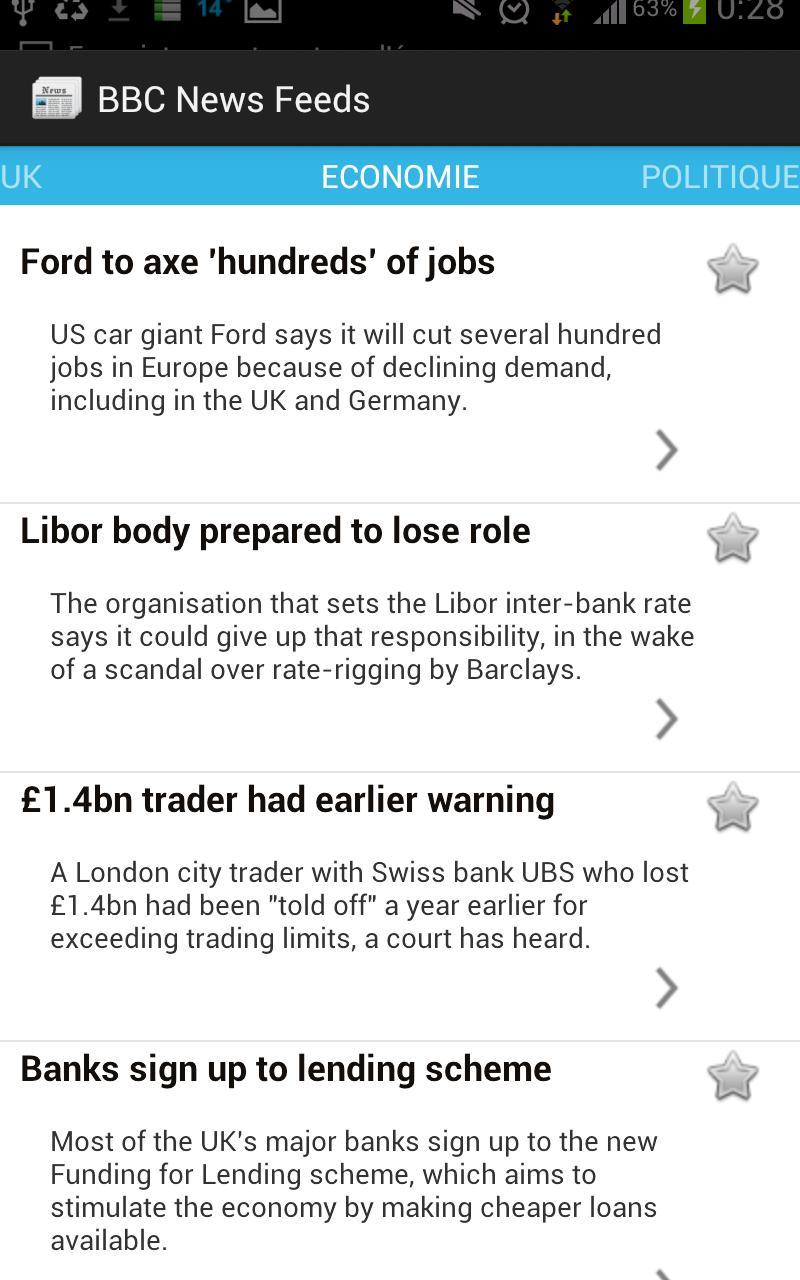This screenshot has height=1280, width=800.
Task: Click the BBC News Feeds newspaper icon
Action: [58, 97]
